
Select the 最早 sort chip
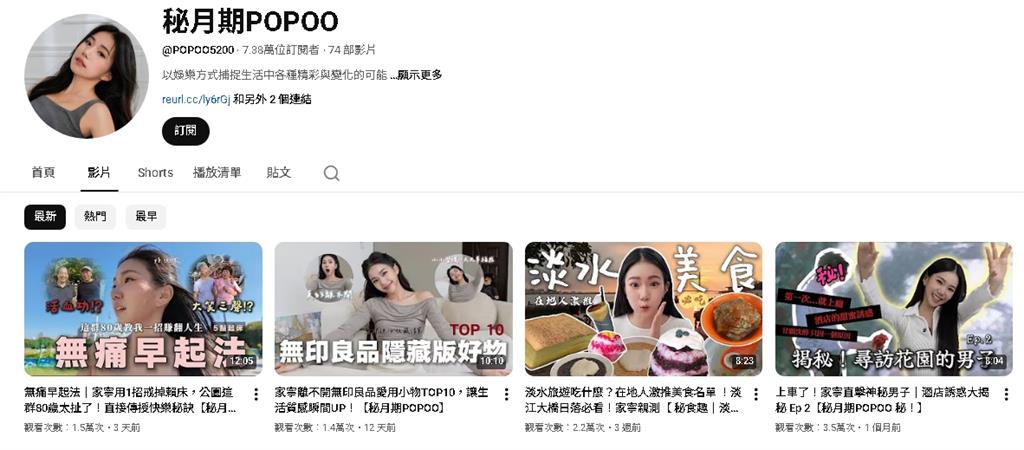coord(146,216)
